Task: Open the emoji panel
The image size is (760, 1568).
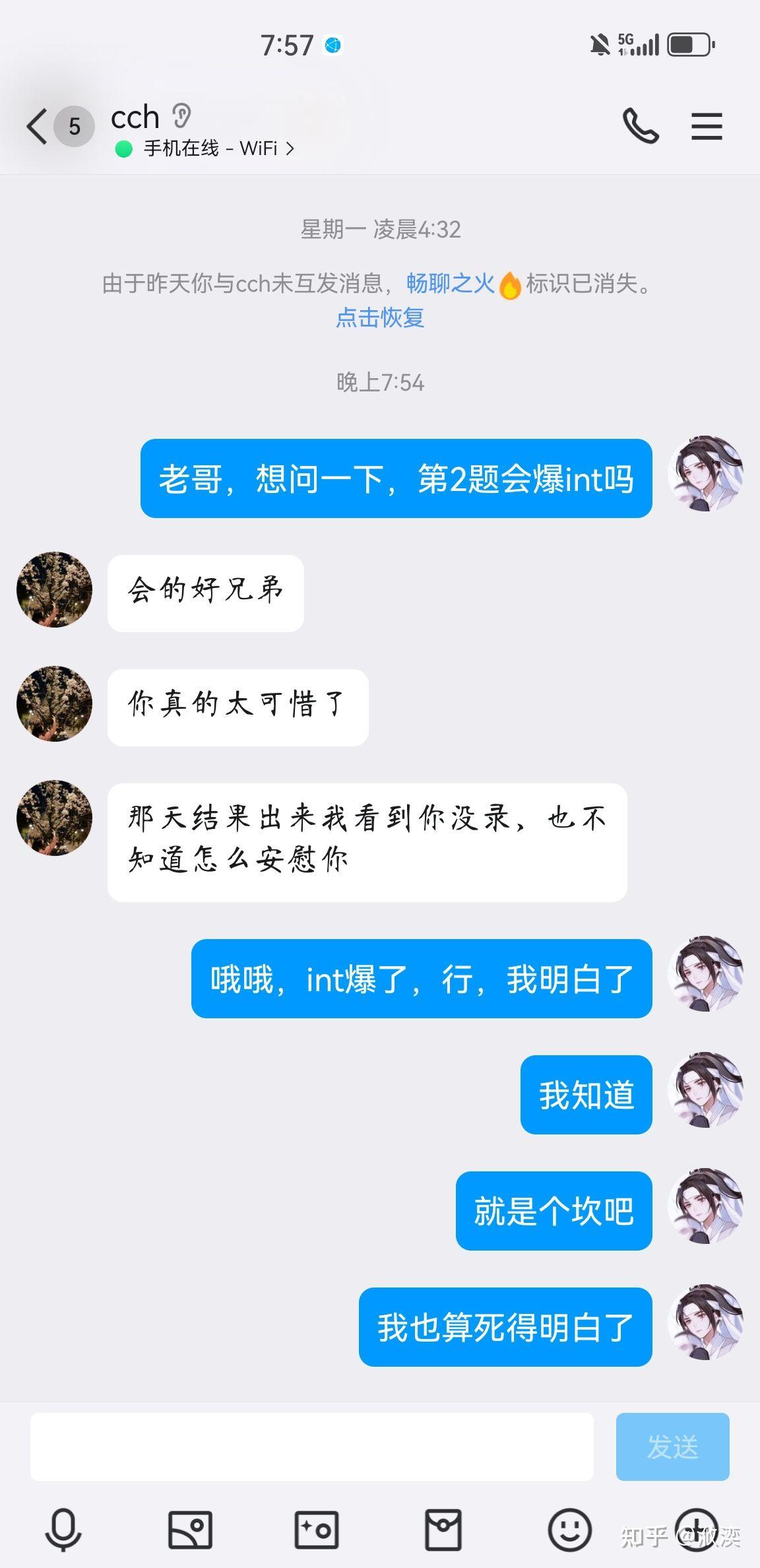Action: (x=569, y=1529)
